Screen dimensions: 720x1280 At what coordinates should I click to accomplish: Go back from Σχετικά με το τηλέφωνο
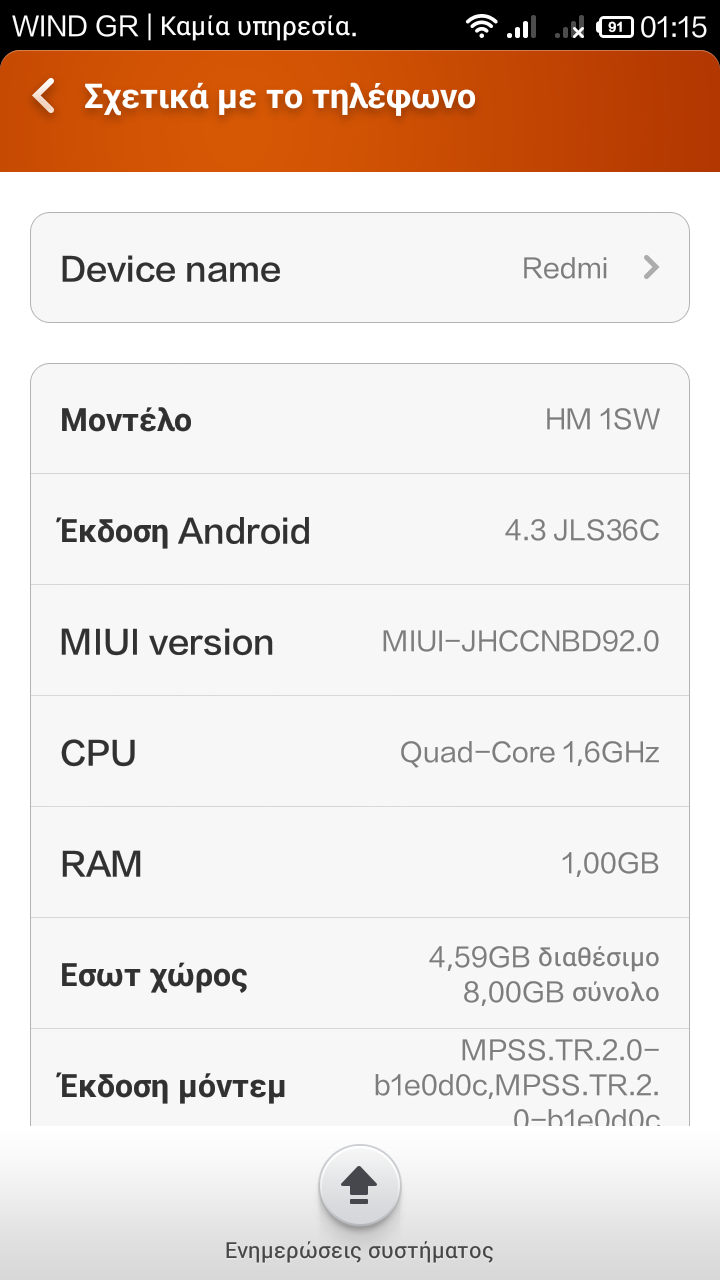tap(44, 97)
